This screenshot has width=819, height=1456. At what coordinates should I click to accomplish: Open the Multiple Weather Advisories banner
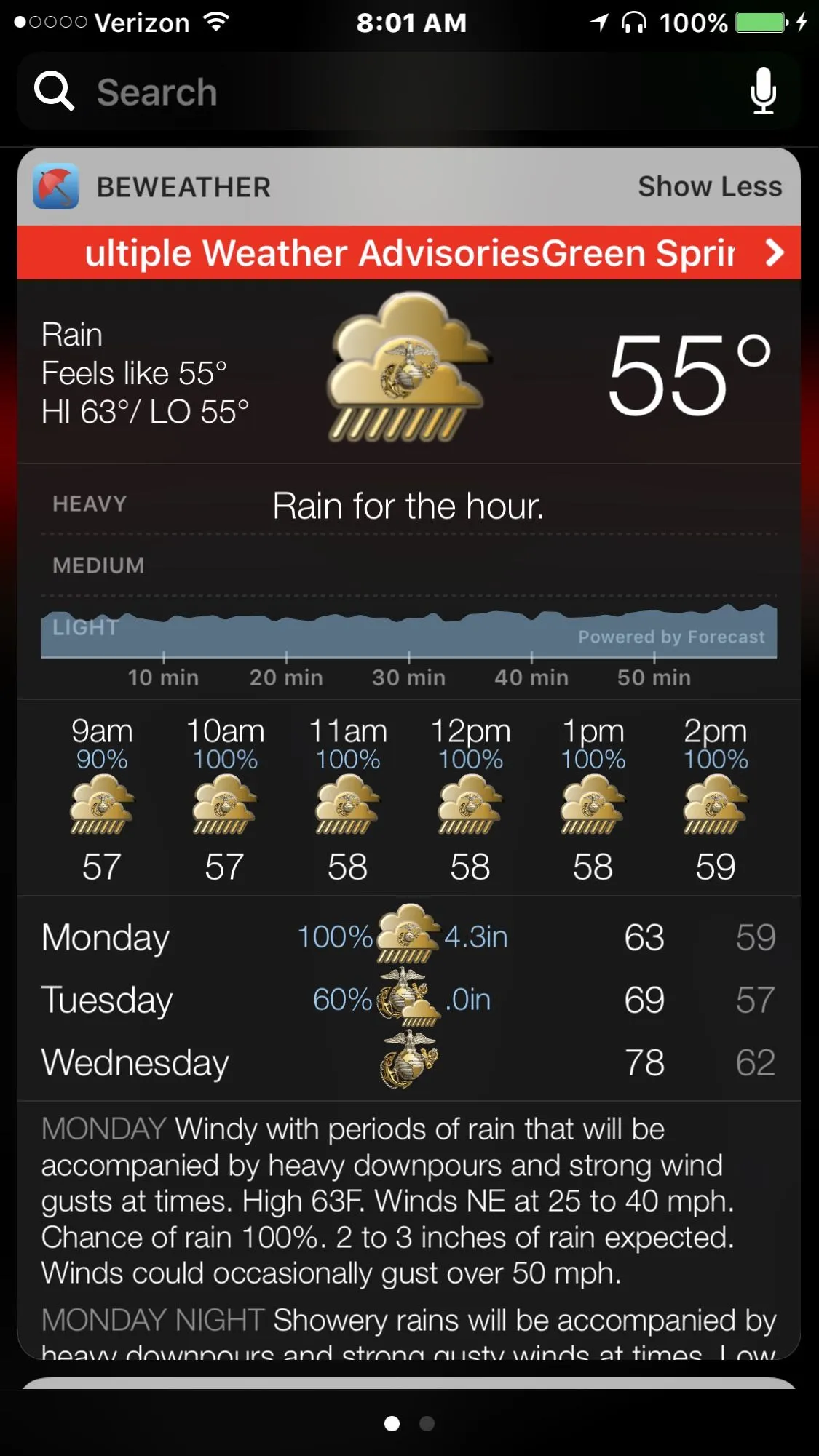409,253
